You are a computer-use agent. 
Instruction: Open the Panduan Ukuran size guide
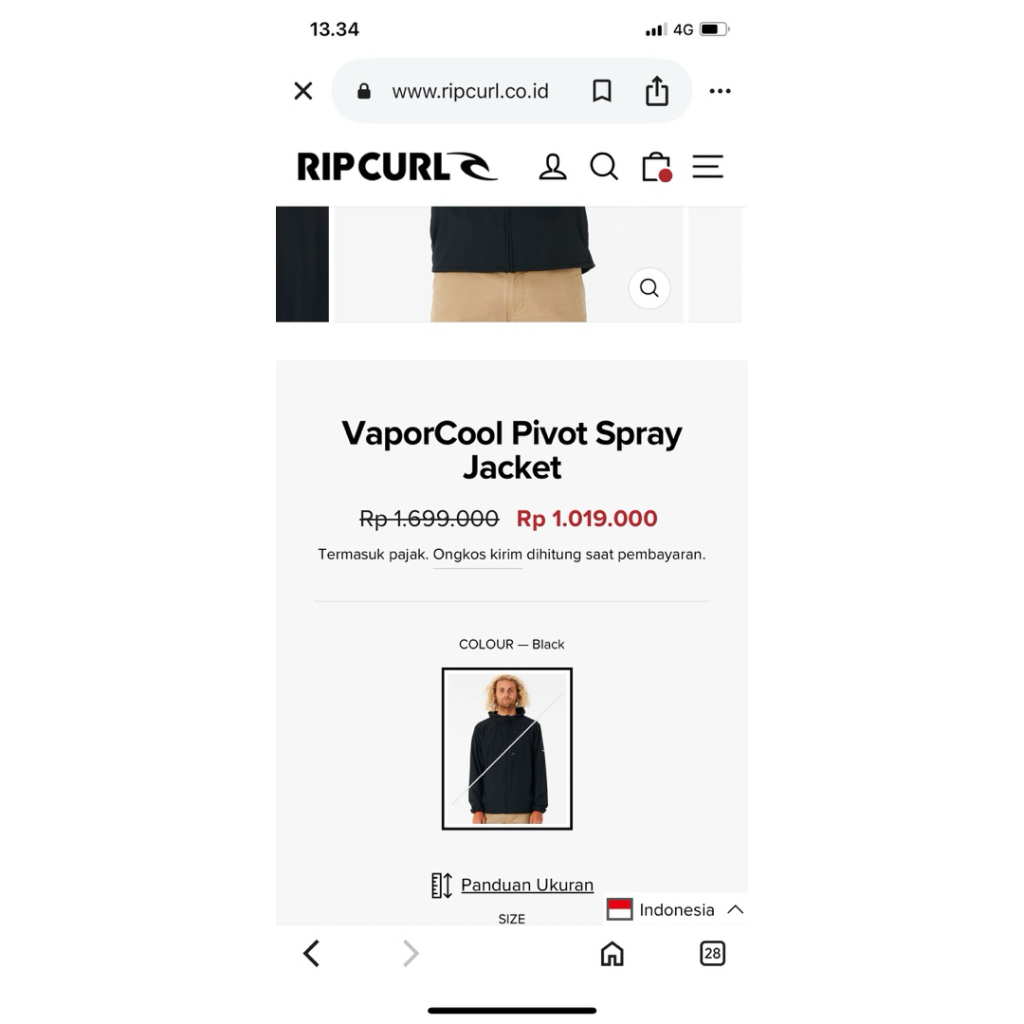click(x=526, y=885)
